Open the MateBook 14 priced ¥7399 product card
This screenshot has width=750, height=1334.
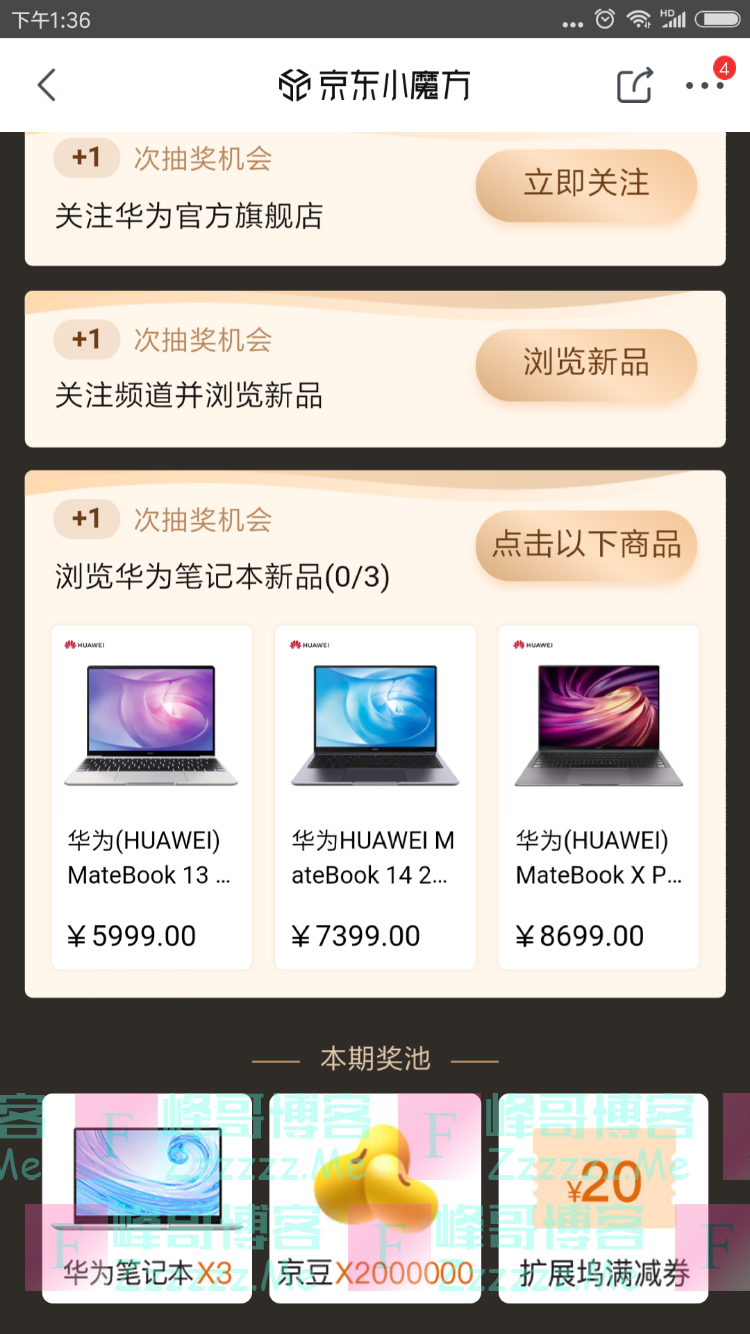(374, 795)
